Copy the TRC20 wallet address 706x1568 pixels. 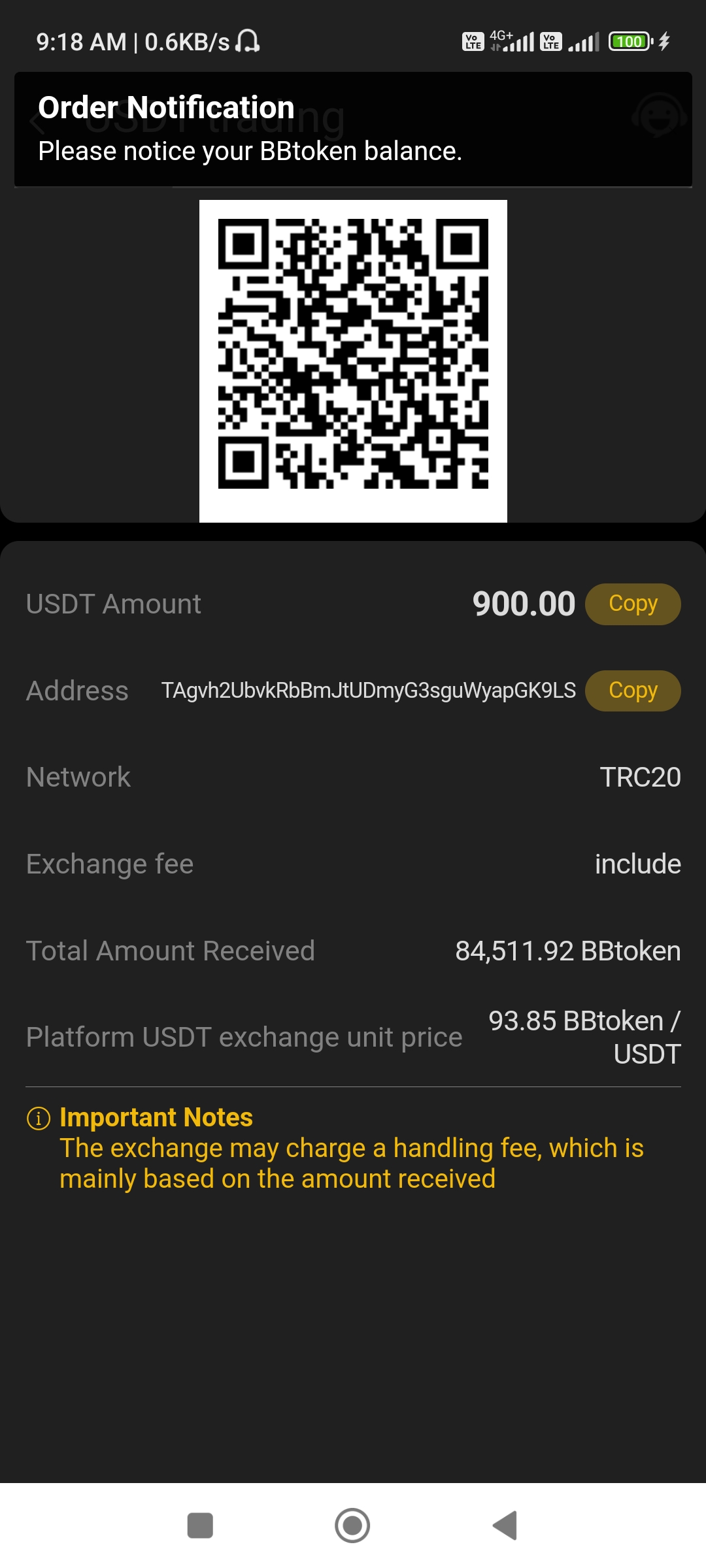point(632,691)
